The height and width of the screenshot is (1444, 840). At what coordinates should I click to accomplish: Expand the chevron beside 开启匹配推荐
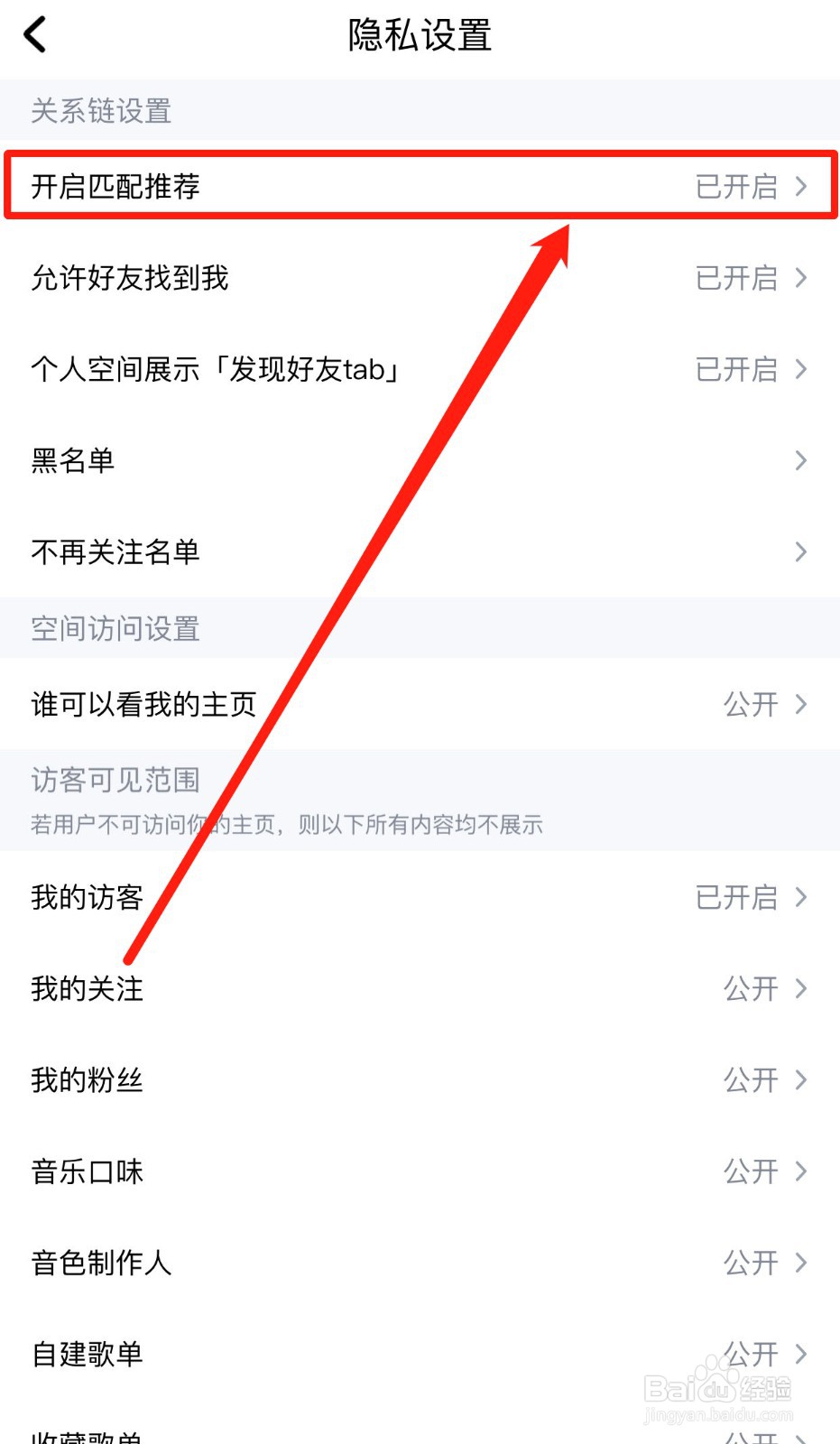coord(799,188)
